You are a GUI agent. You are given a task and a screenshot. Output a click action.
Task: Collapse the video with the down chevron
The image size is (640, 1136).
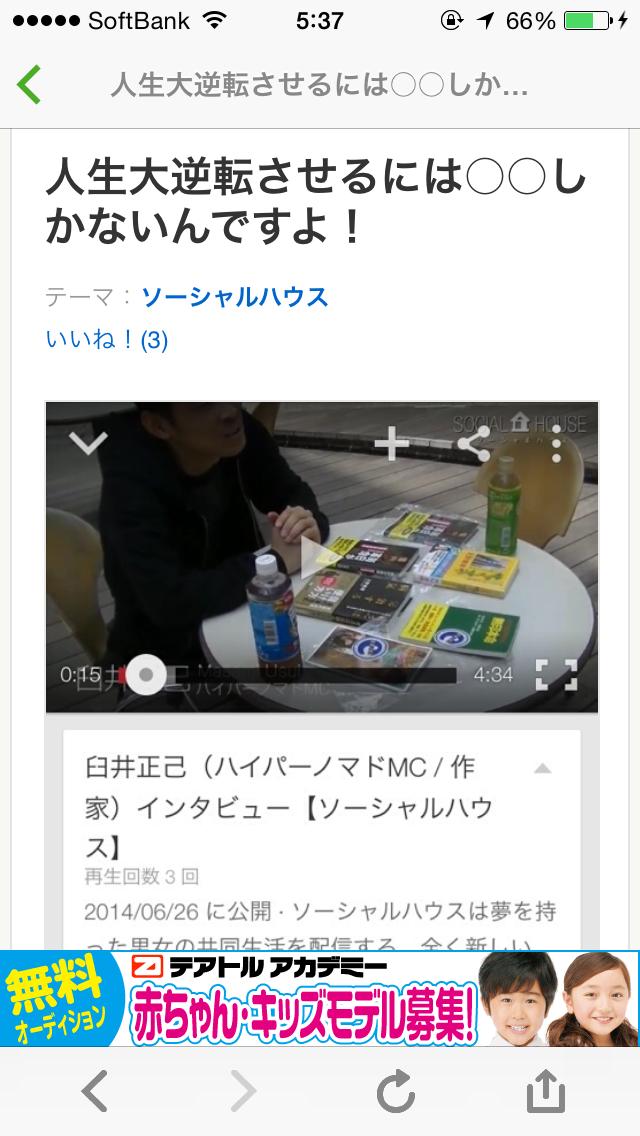coord(88,442)
